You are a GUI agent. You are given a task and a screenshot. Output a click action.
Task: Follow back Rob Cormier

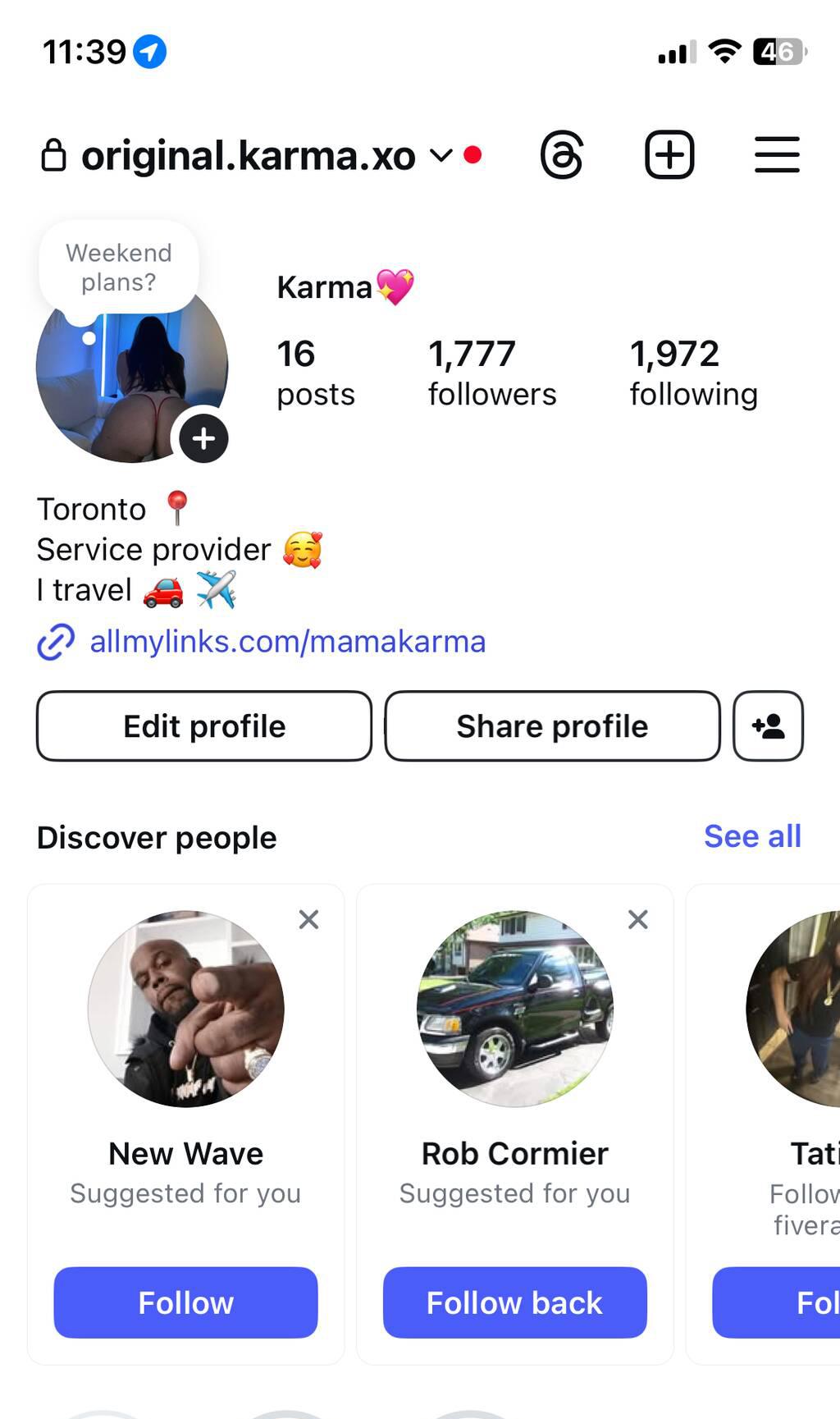pyautogui.click(x=514, y=1302)
